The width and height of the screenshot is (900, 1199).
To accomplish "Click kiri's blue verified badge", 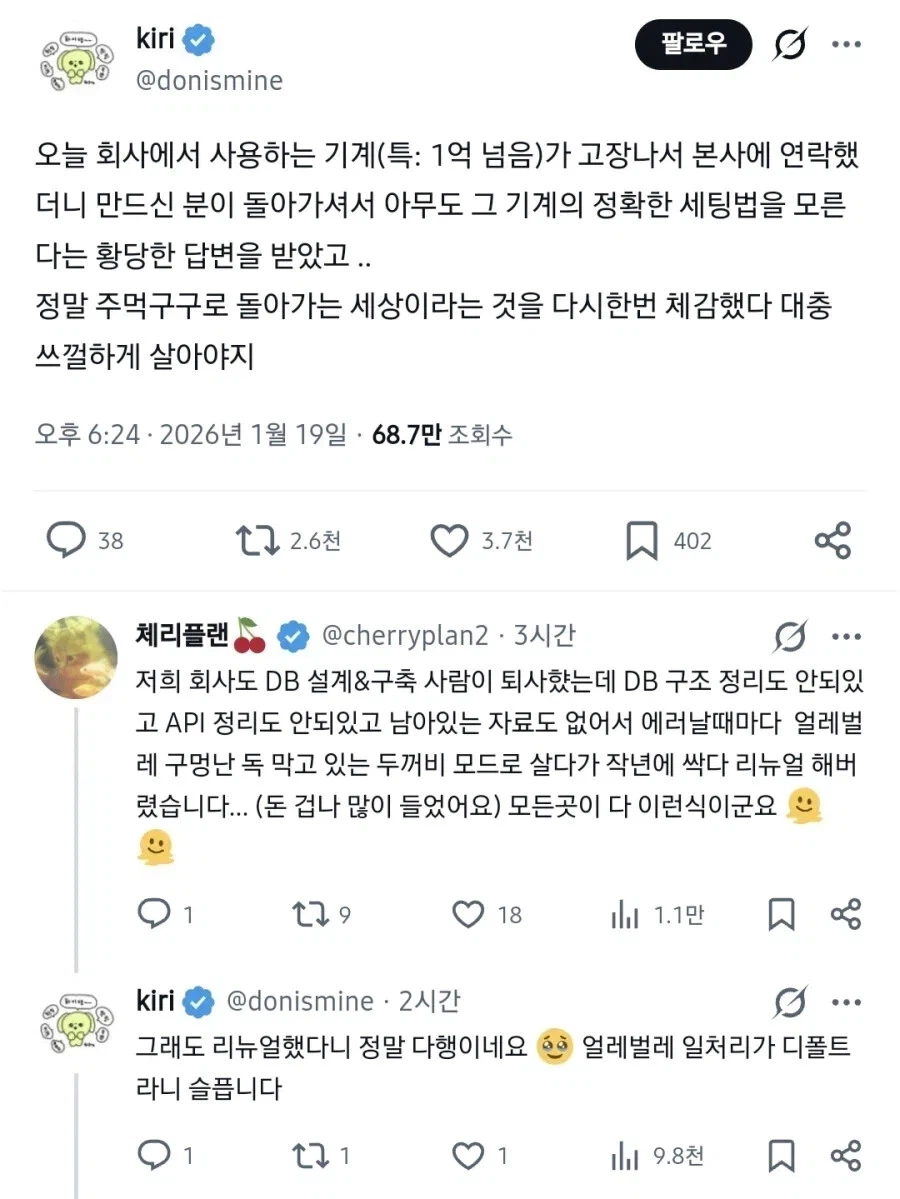I will coord(200,36).
